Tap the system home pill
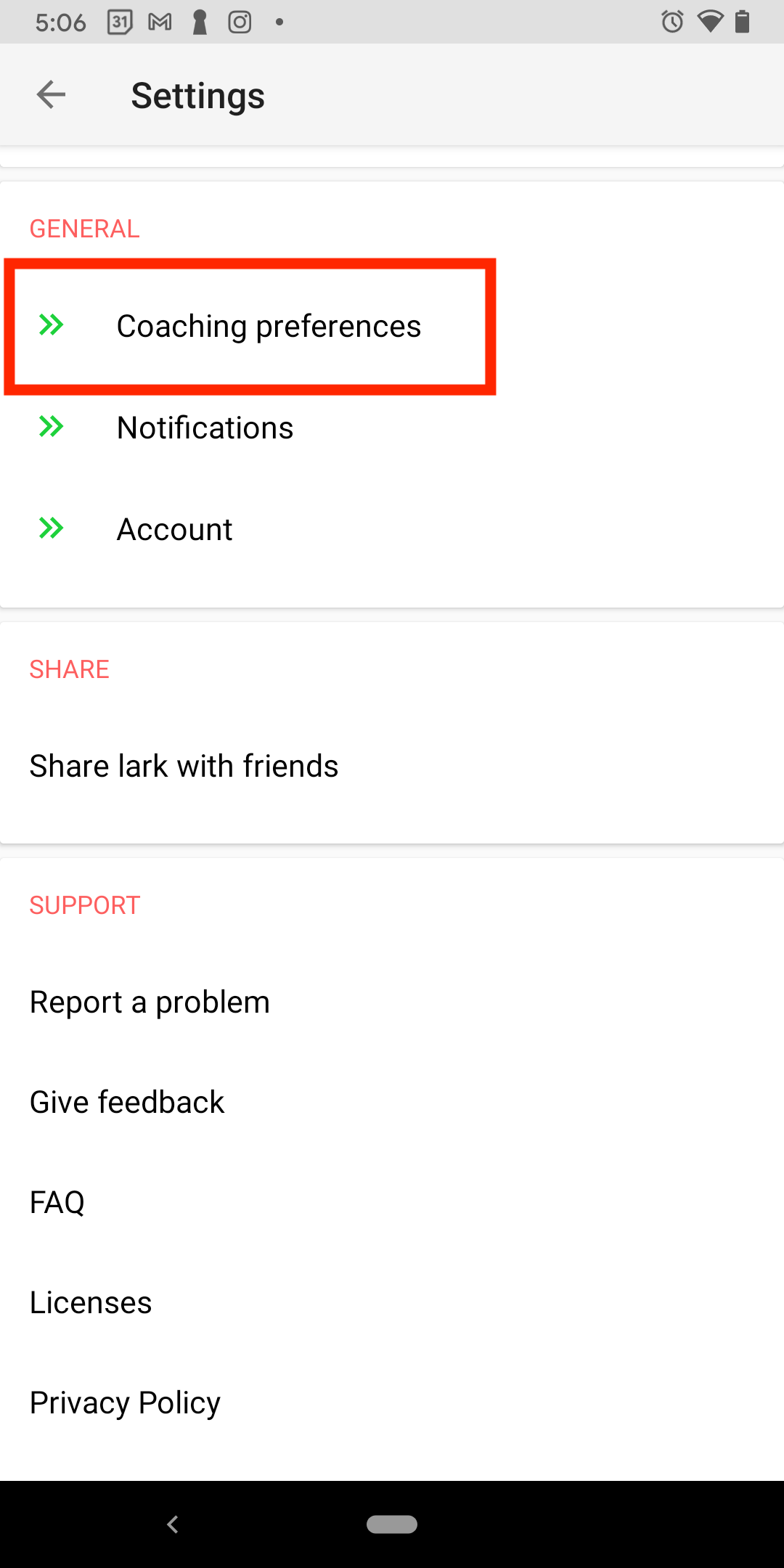This screenshot has width=784, height=1568. tap(392, 1524)
